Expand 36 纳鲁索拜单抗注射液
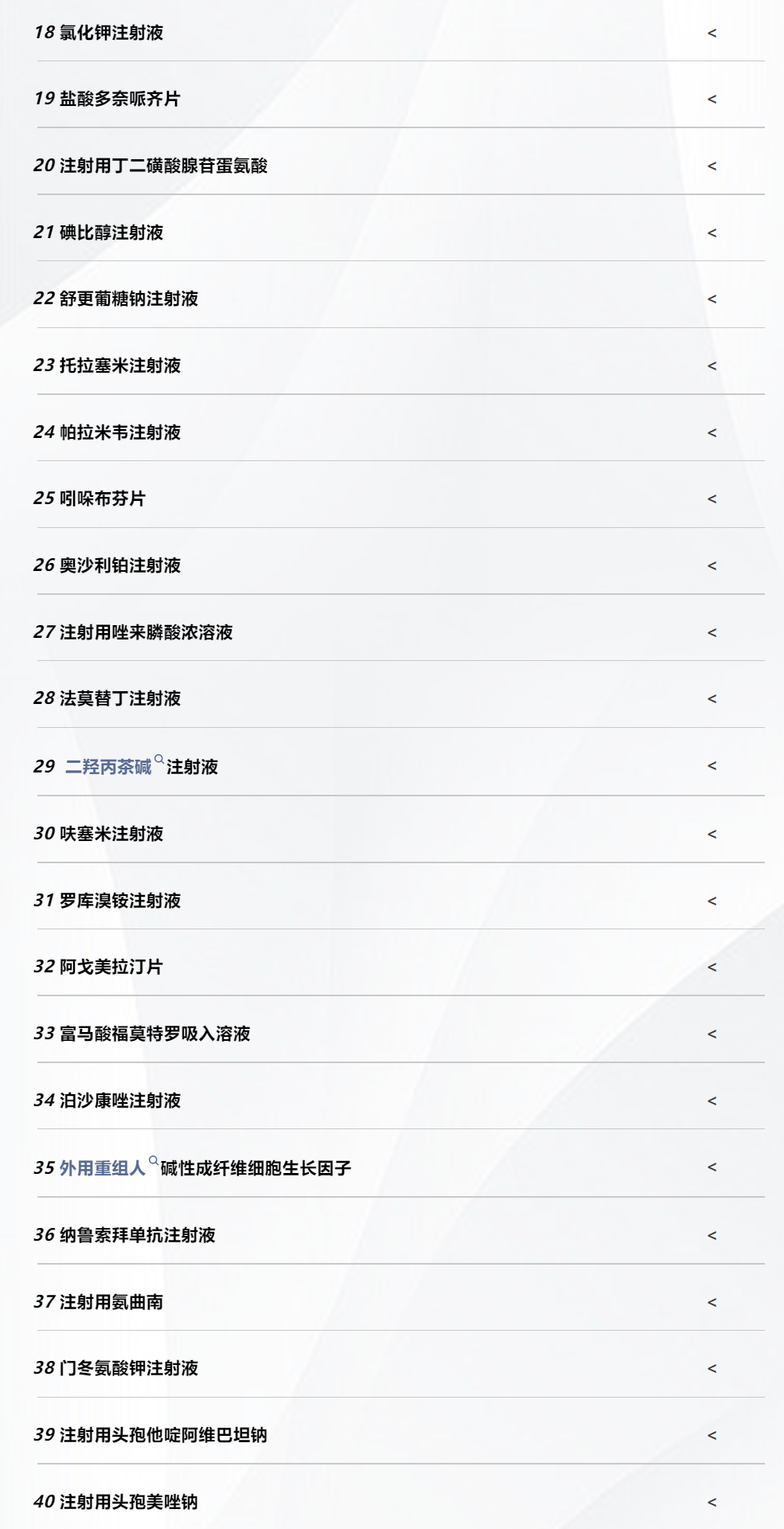Image resolution: width=784 pixels, height=1529 pixels. coord(712,1235)
